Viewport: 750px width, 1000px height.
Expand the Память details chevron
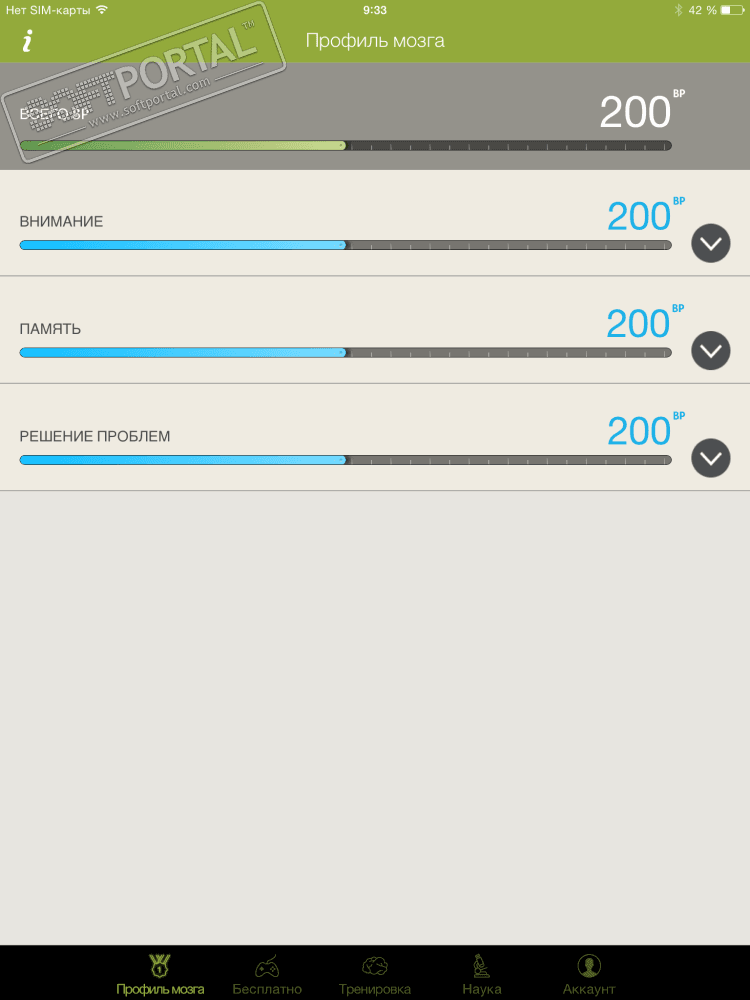click(x=711, y=350)
